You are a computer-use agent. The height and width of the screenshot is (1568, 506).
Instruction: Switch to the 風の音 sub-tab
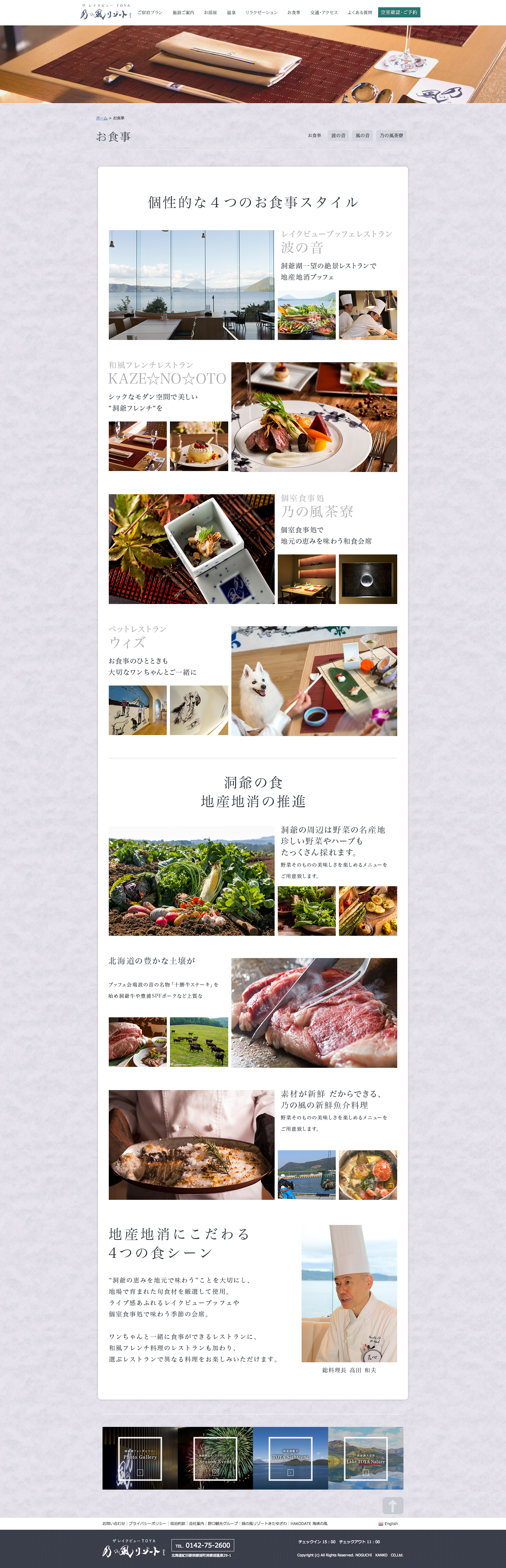(362, 136)
